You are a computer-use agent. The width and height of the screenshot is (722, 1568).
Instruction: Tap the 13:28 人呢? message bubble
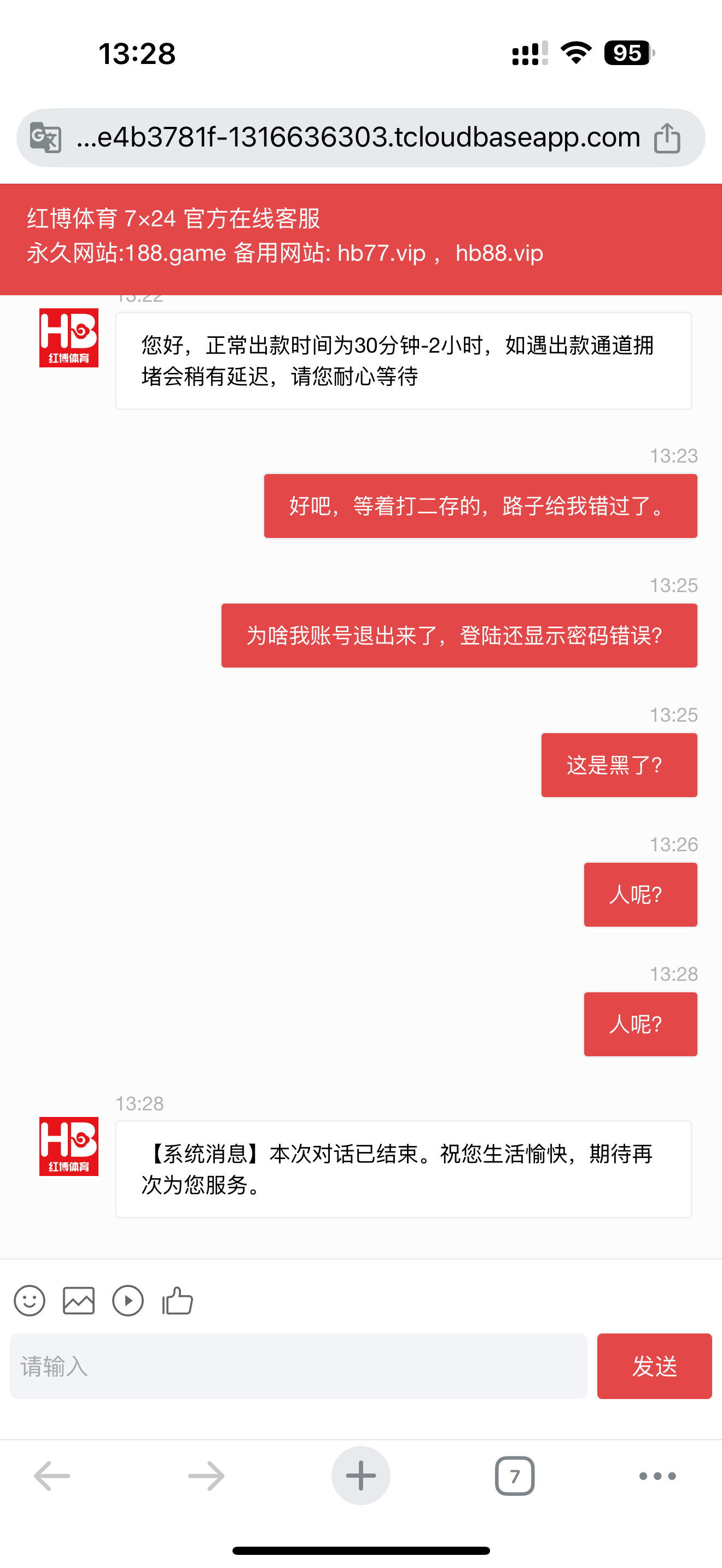641,1025
